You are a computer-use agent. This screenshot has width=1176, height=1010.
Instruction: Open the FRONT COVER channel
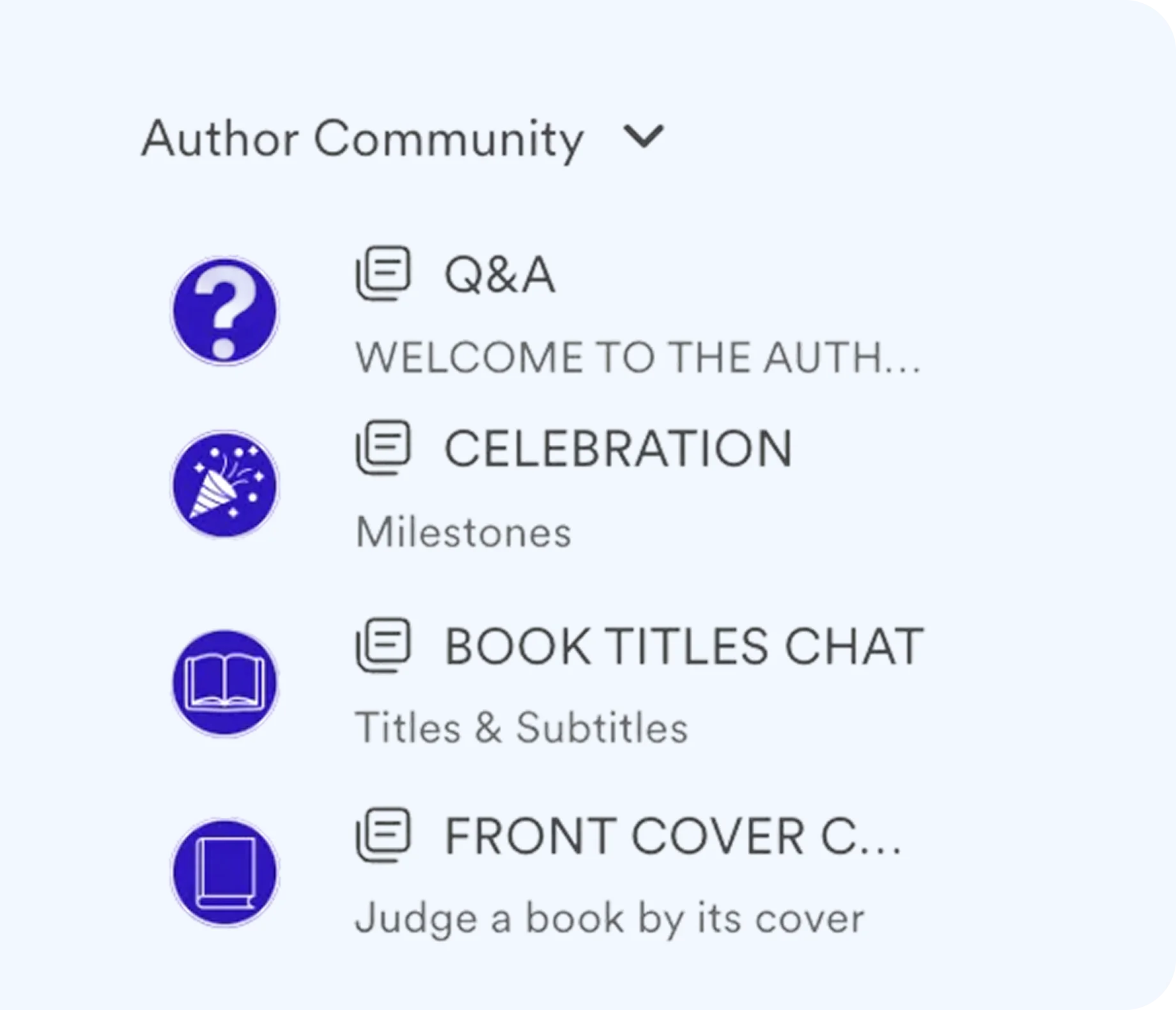671,837
